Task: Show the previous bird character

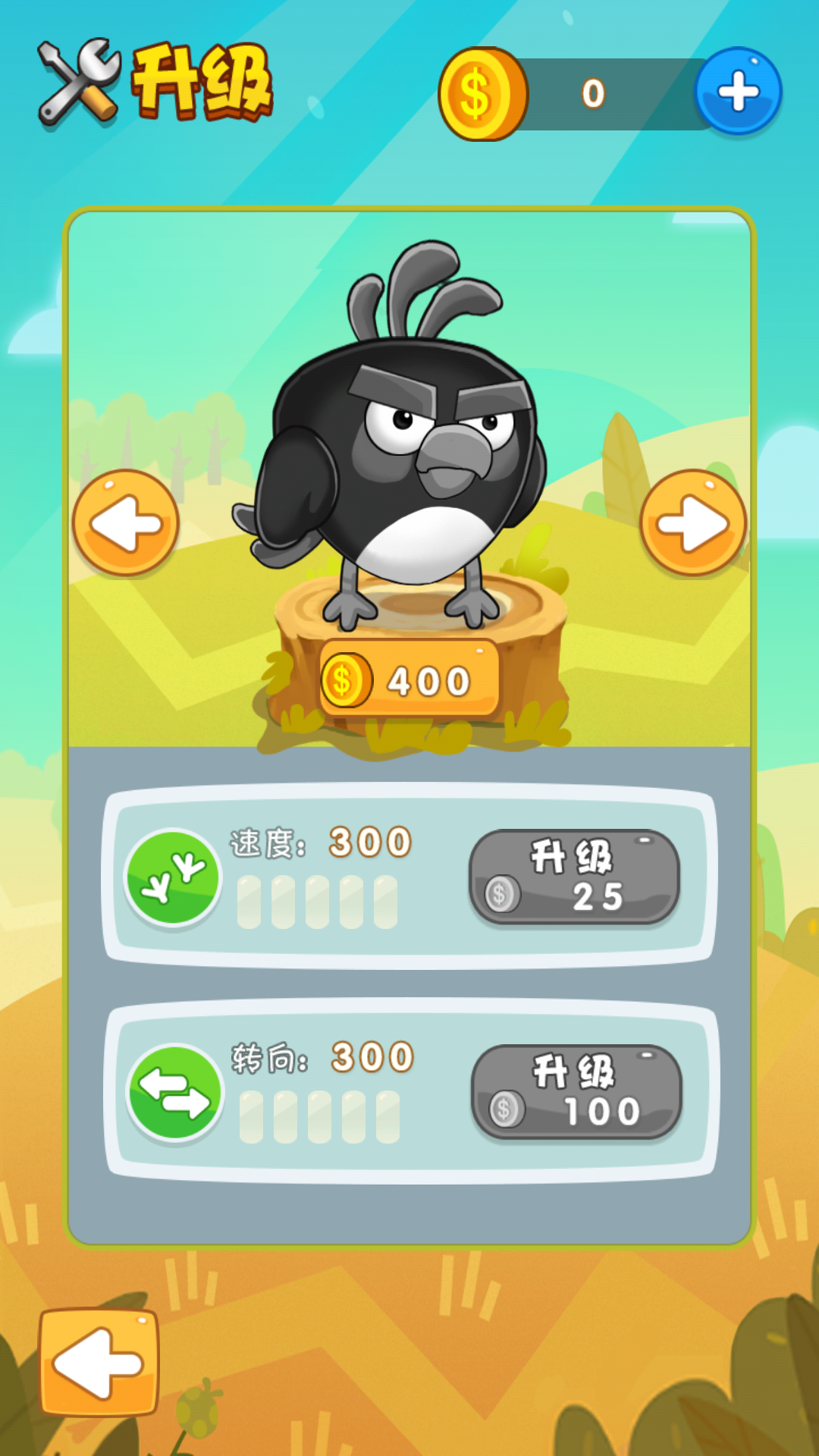Action: [x=126, y=523]
